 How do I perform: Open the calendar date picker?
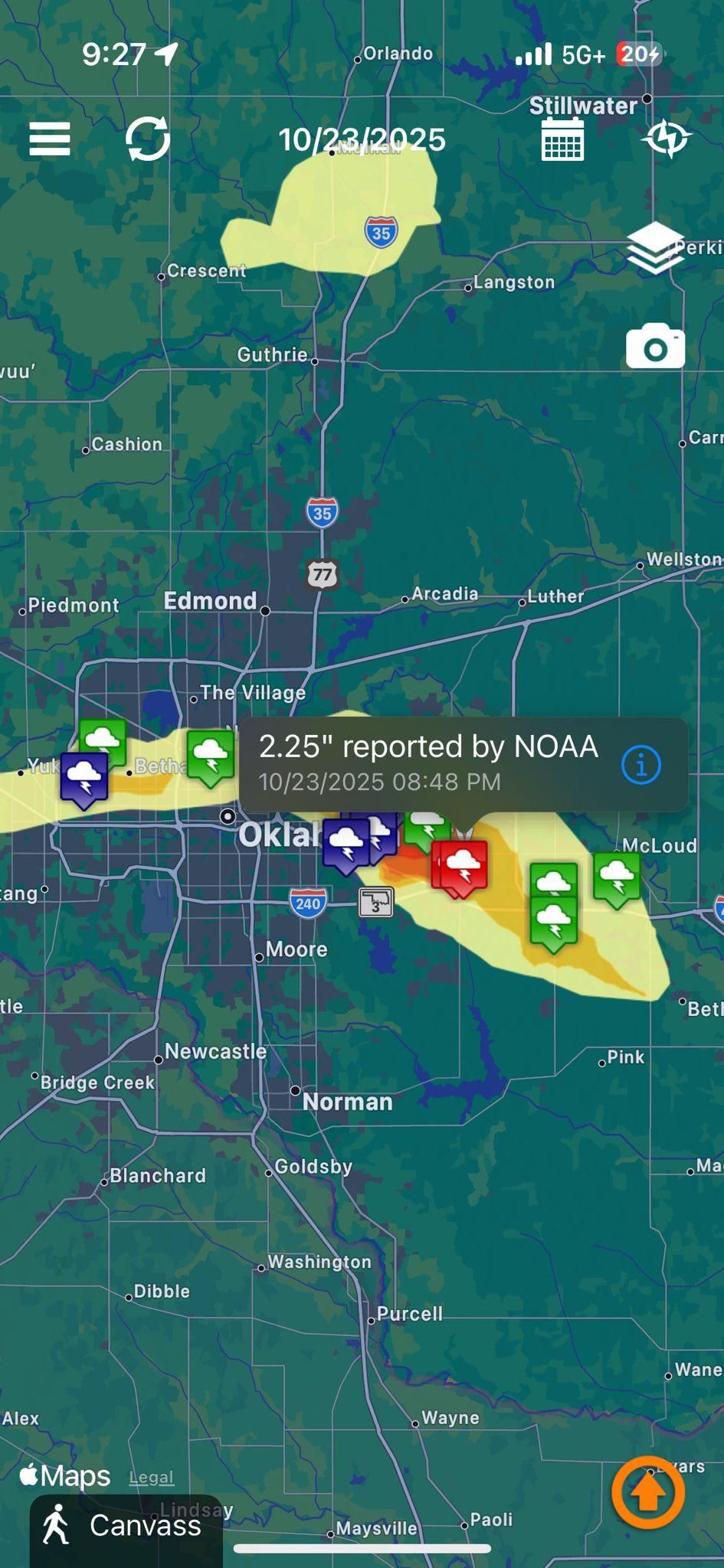[x=562, y=139]
